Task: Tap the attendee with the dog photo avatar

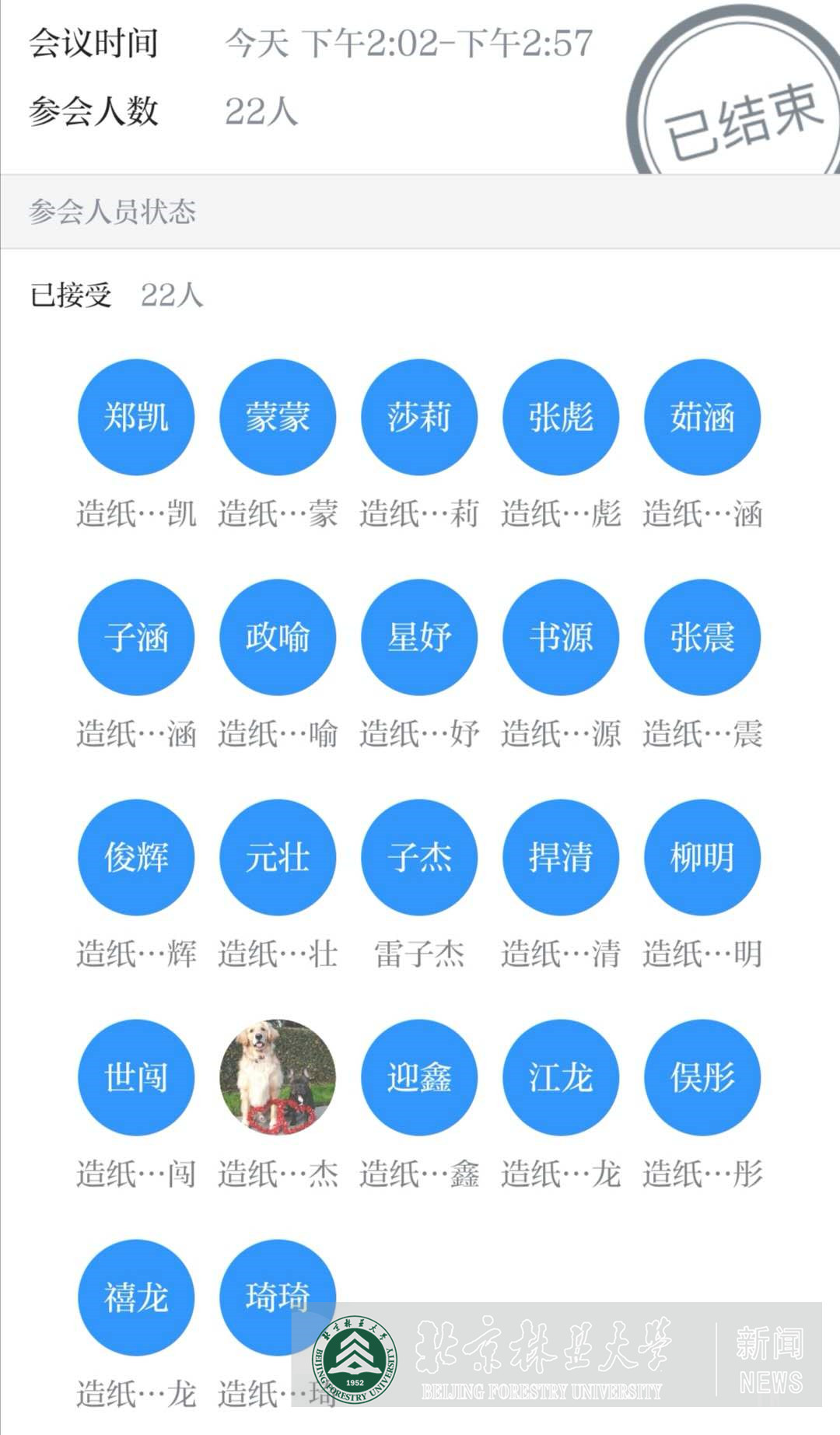Action: point(278,1077)
